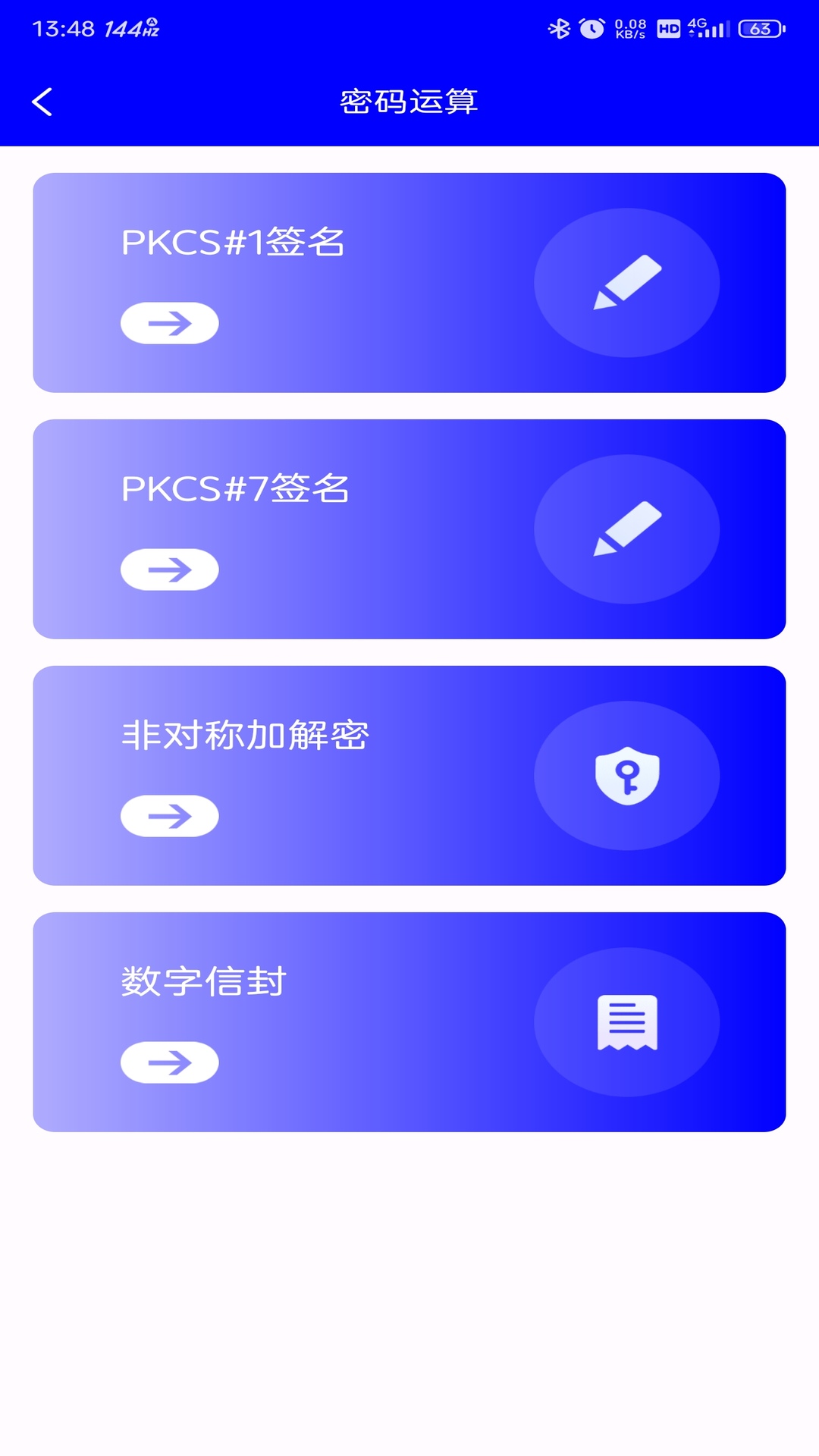Image resolution: width=819 pixels, height=1456 pixels.
Task: Tap the Bluetooth icon in status bar
Action: coord(559,30)
